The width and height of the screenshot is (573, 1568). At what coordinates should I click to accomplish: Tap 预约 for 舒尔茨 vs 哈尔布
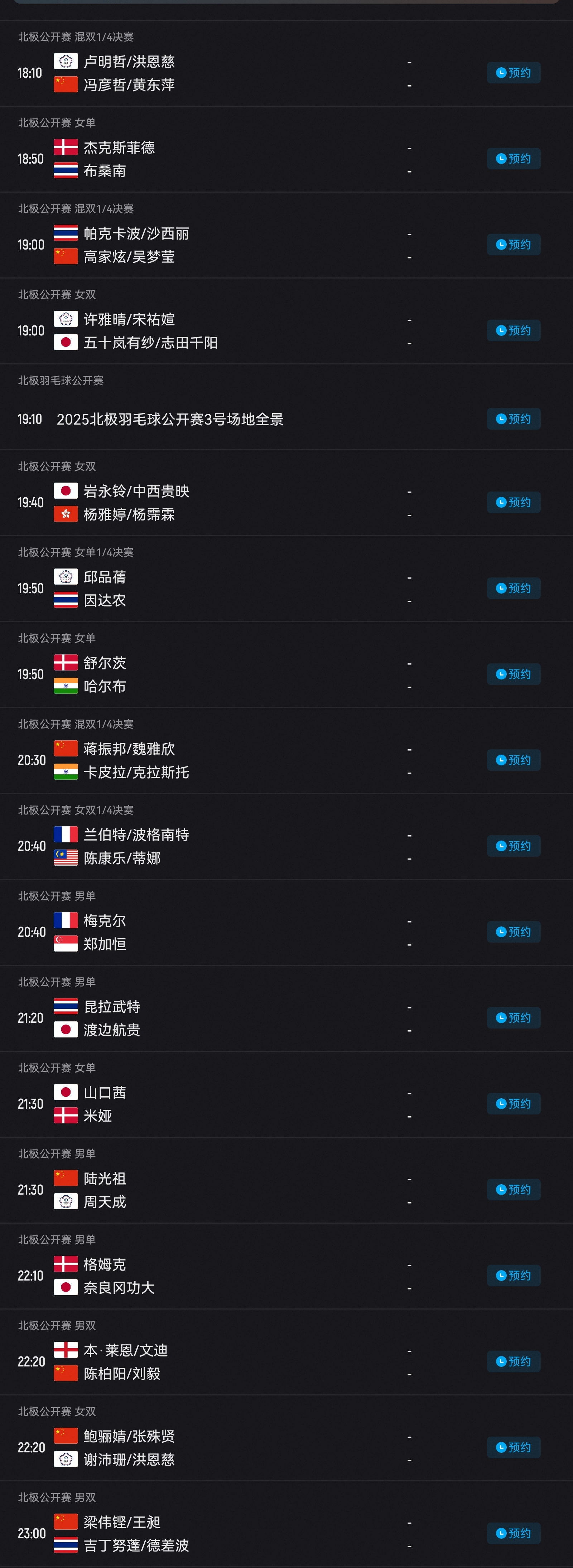click(x=513, y=674)
